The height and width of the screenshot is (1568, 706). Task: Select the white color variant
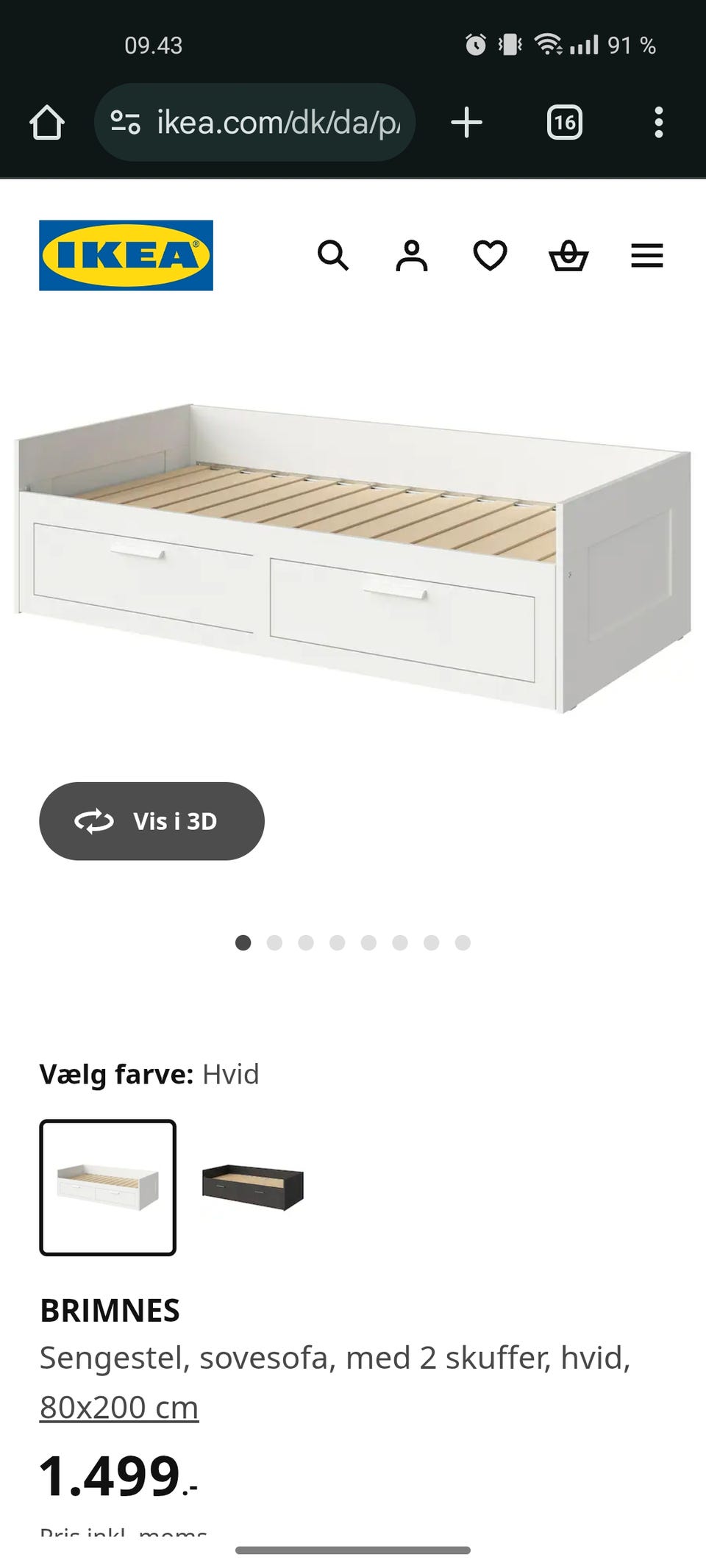coord(107,1187)
